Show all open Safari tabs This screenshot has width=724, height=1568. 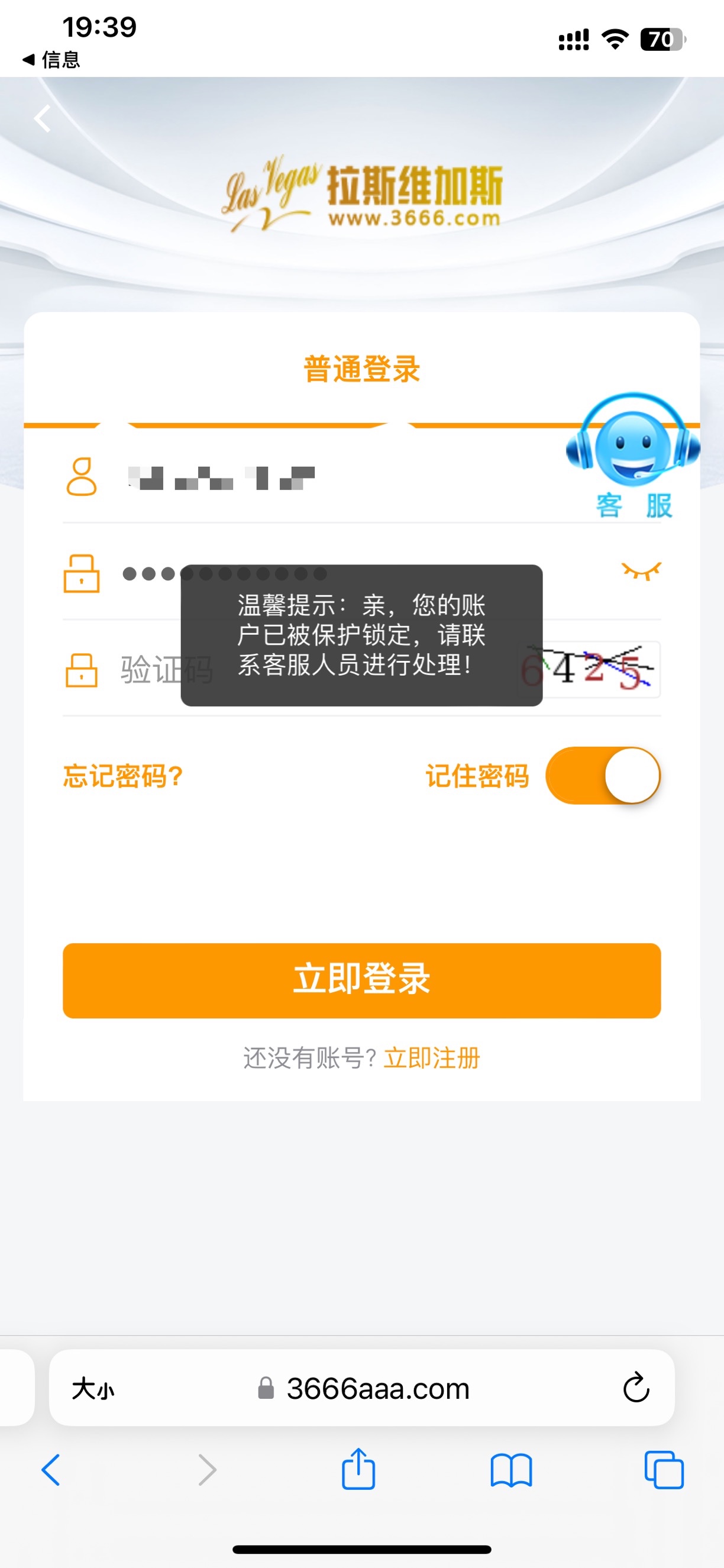(x=663, y=1470)
